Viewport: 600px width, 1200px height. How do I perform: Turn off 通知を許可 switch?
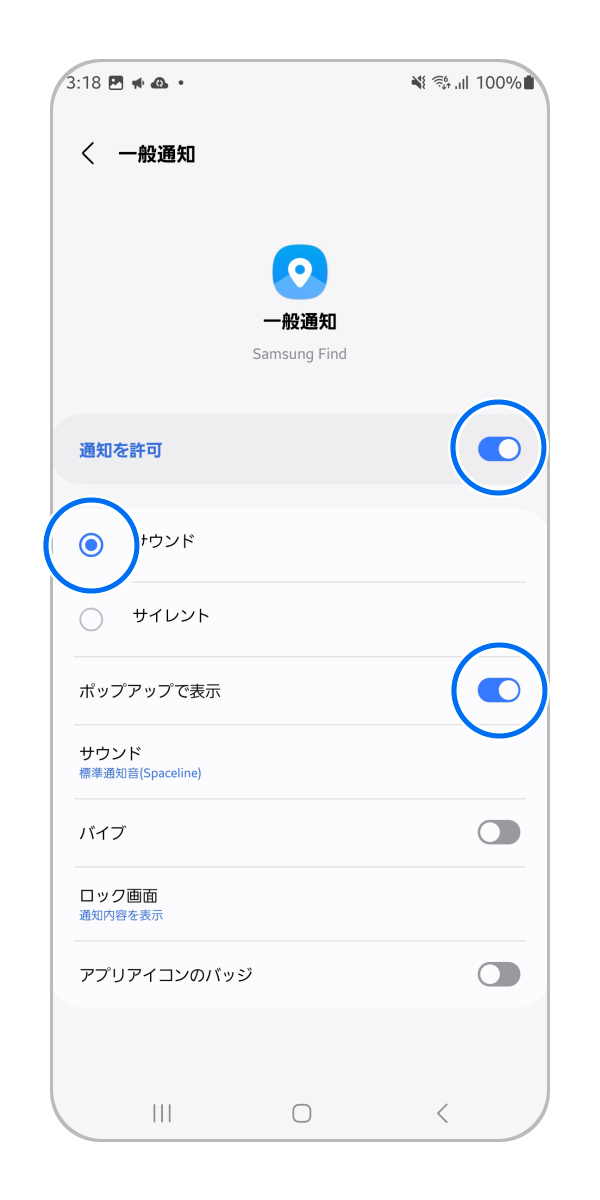pyautogui.click(x=498, y=449)
